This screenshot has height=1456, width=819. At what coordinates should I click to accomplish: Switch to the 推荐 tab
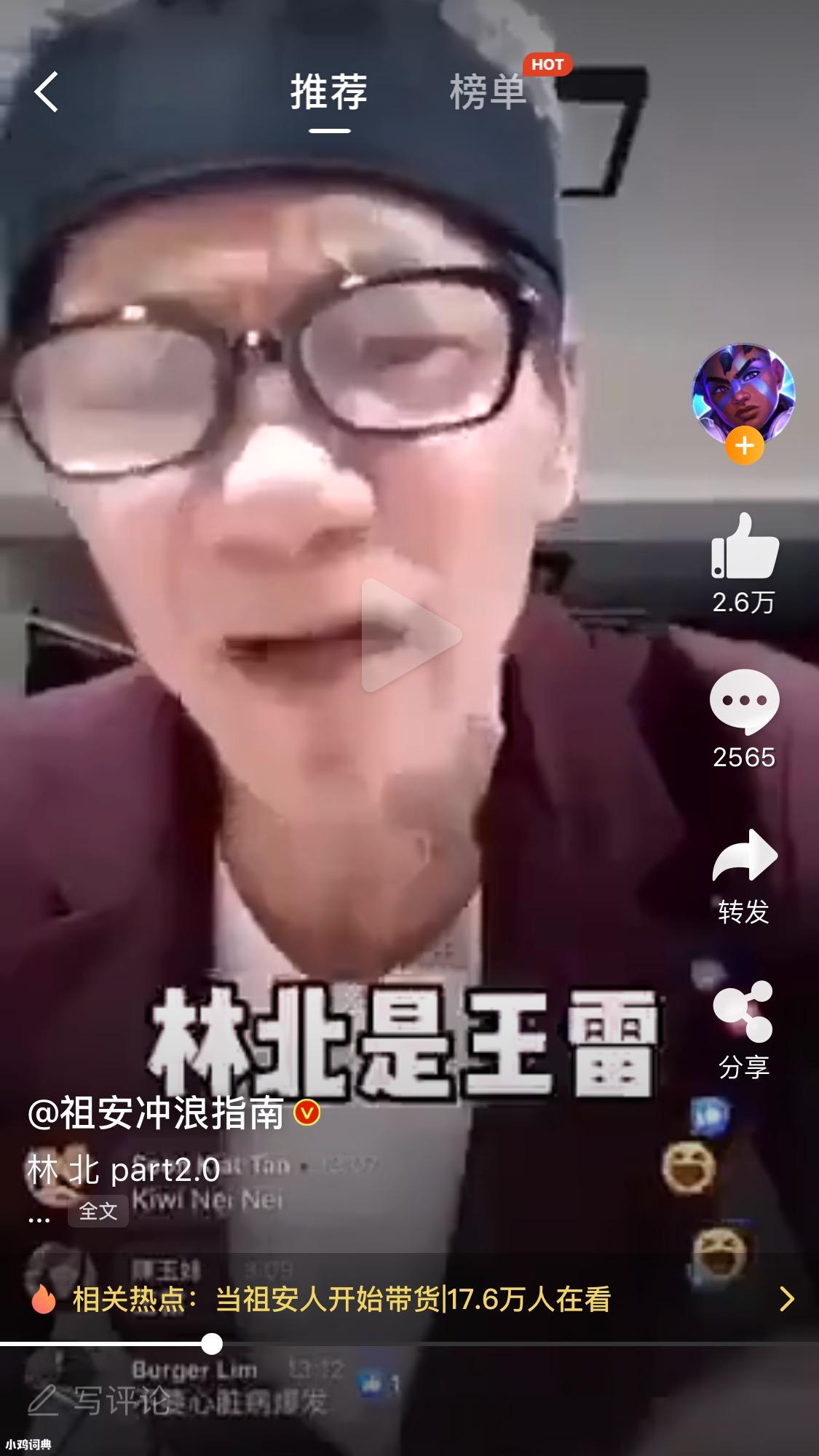click(x=329, y=92)
